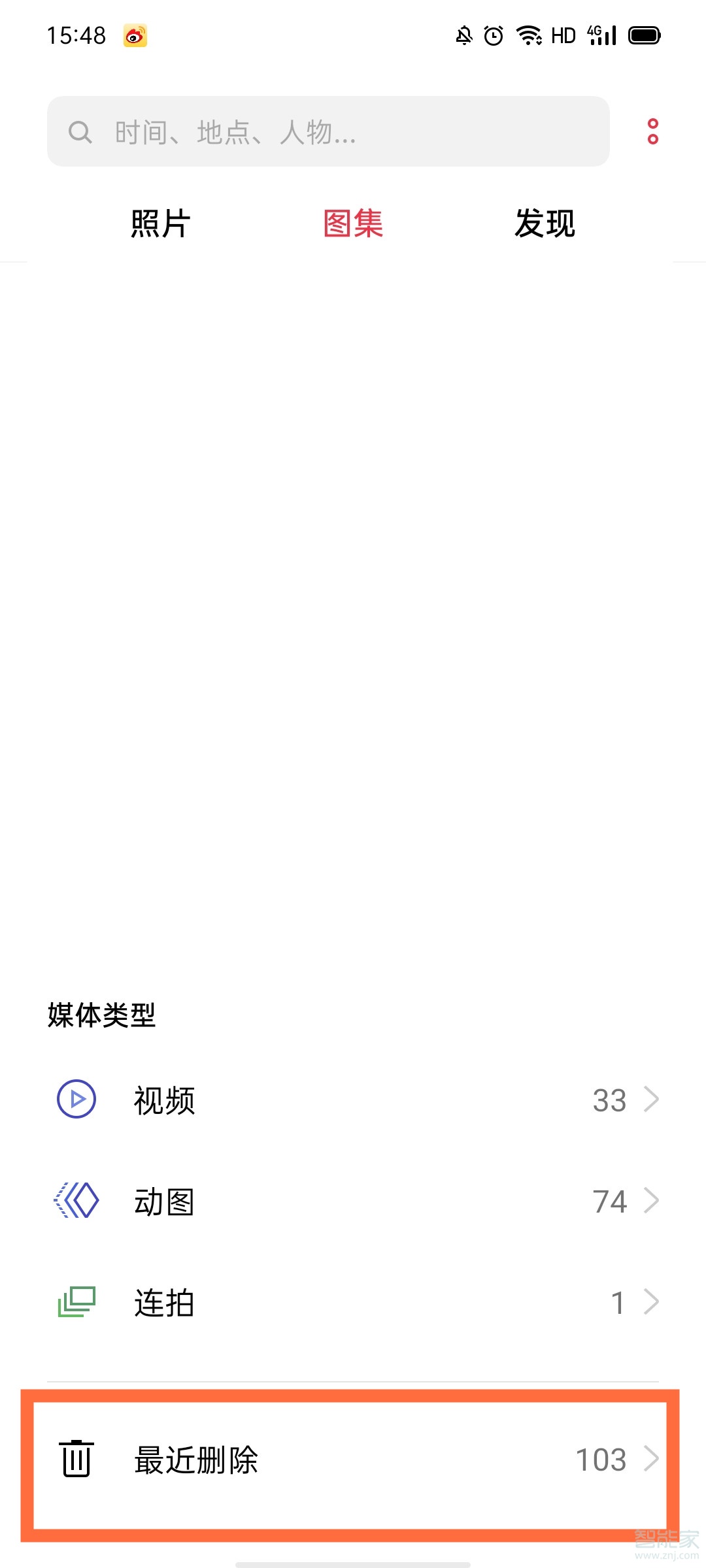Tap the search field for time, place, people
Screen dimensions: 706x1568
328,131
